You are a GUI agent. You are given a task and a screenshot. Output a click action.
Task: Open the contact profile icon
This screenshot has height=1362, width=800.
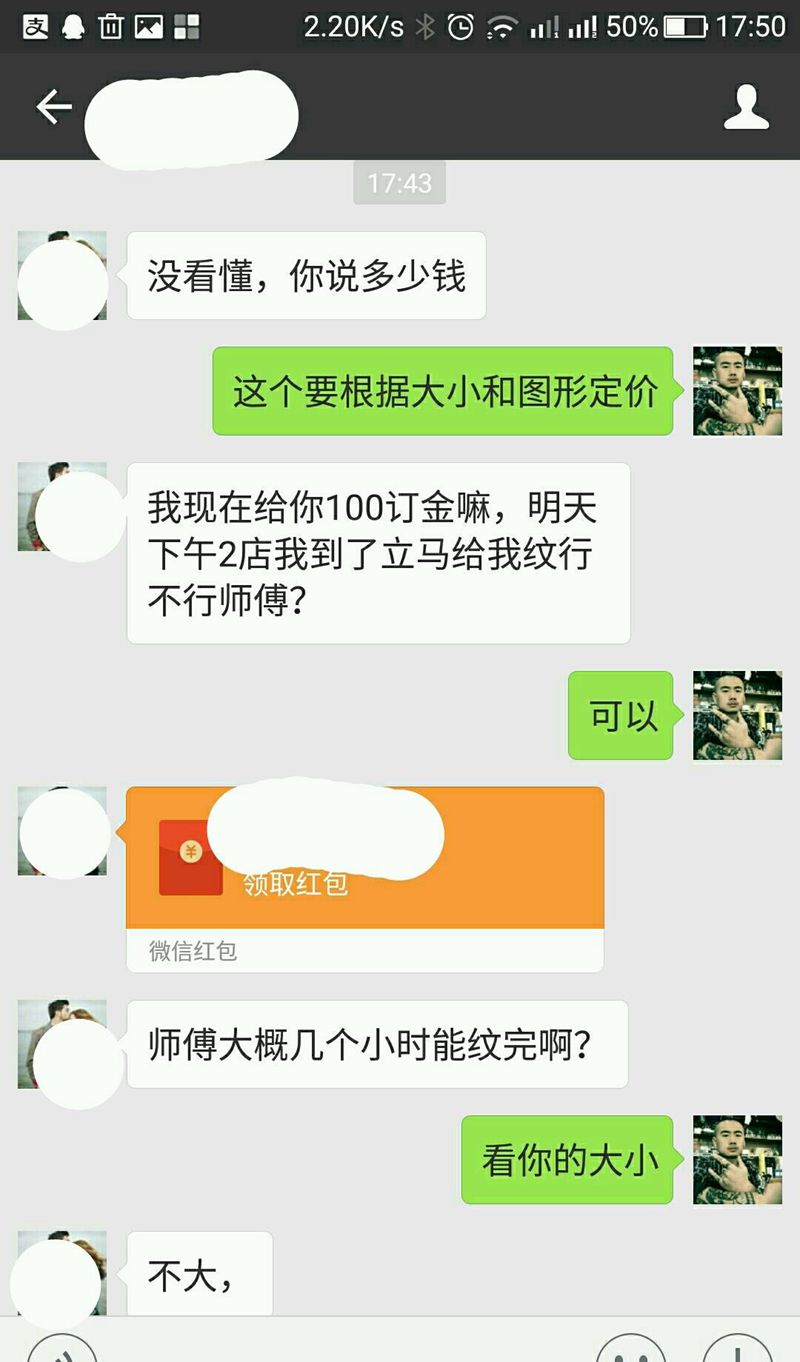(x=746, y=107)
